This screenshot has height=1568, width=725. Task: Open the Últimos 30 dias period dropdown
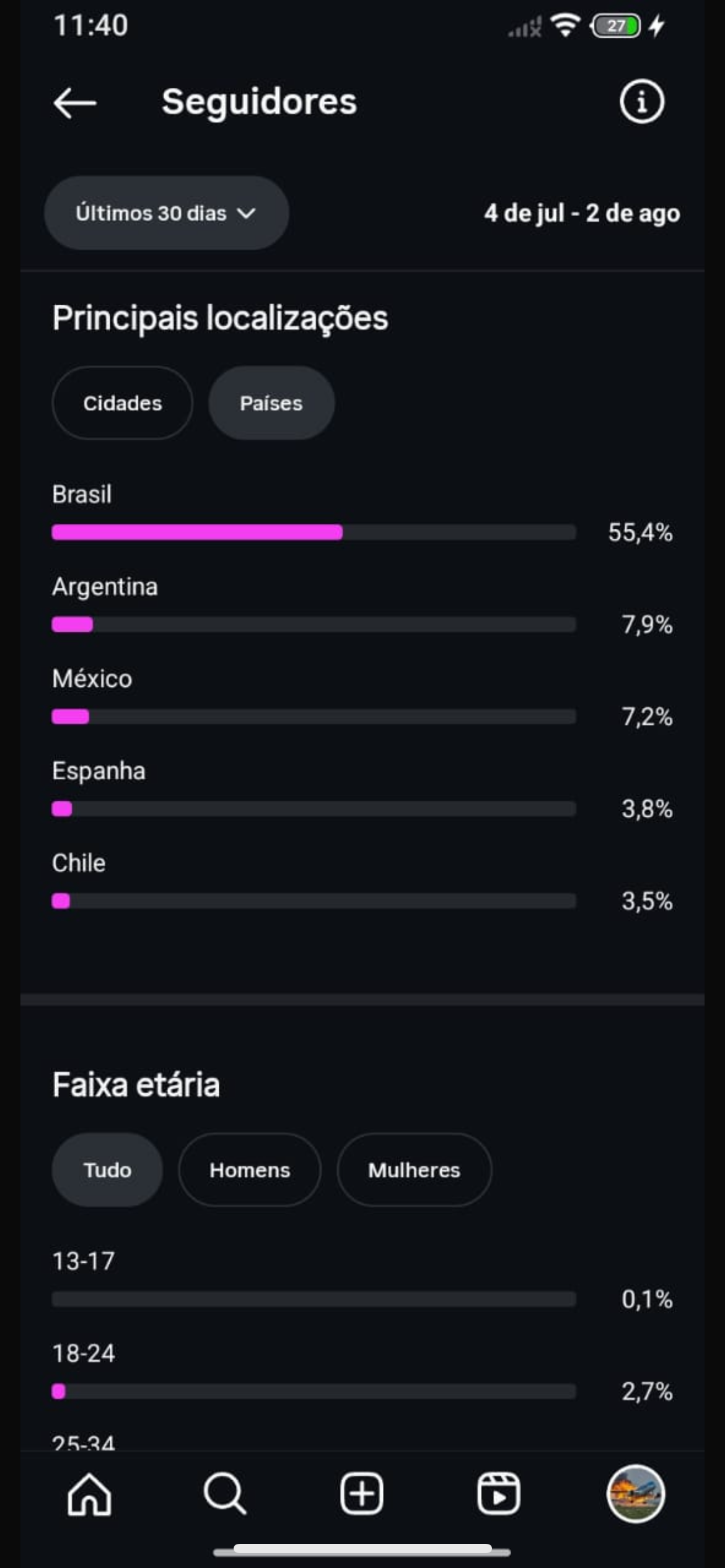point(166,213)
